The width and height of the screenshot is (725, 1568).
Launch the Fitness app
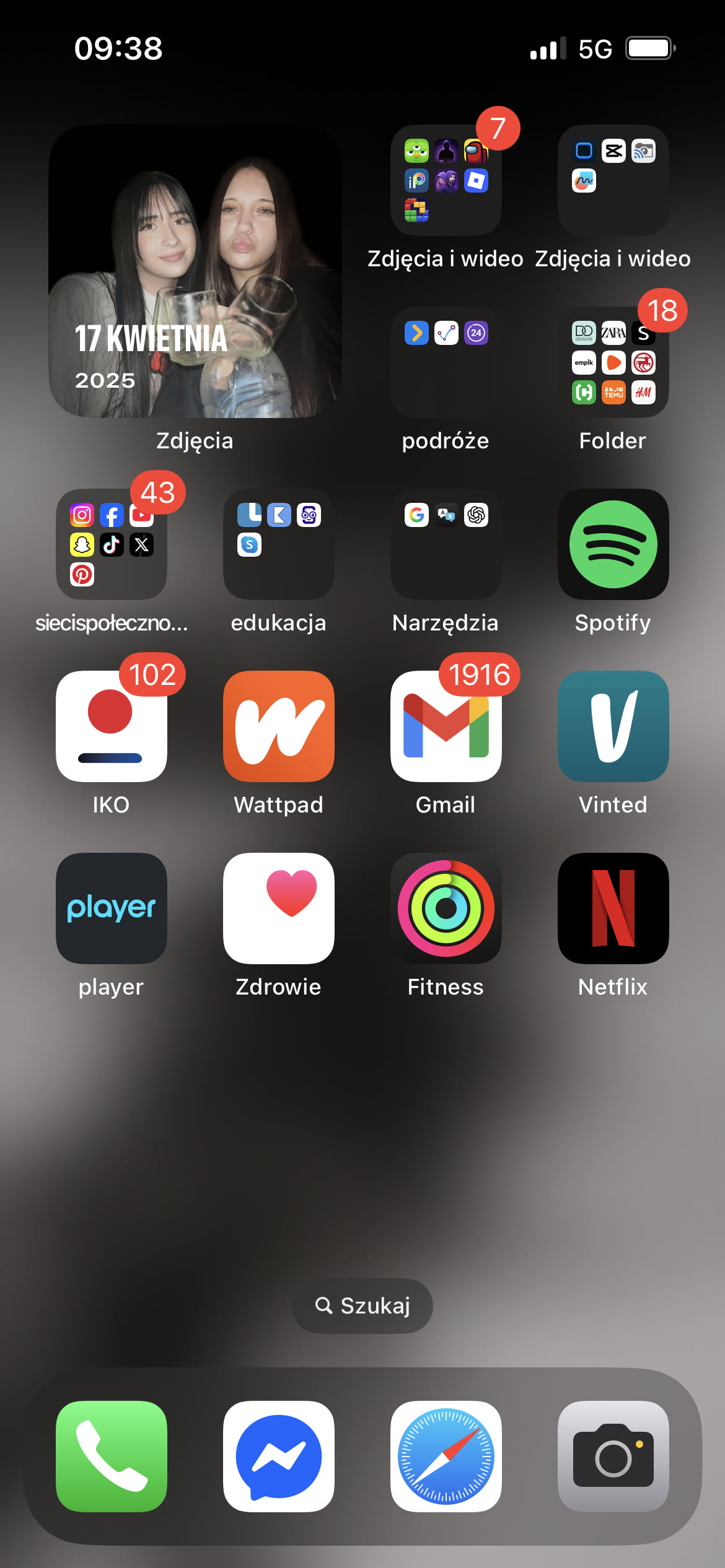click(x=446, y=908)
